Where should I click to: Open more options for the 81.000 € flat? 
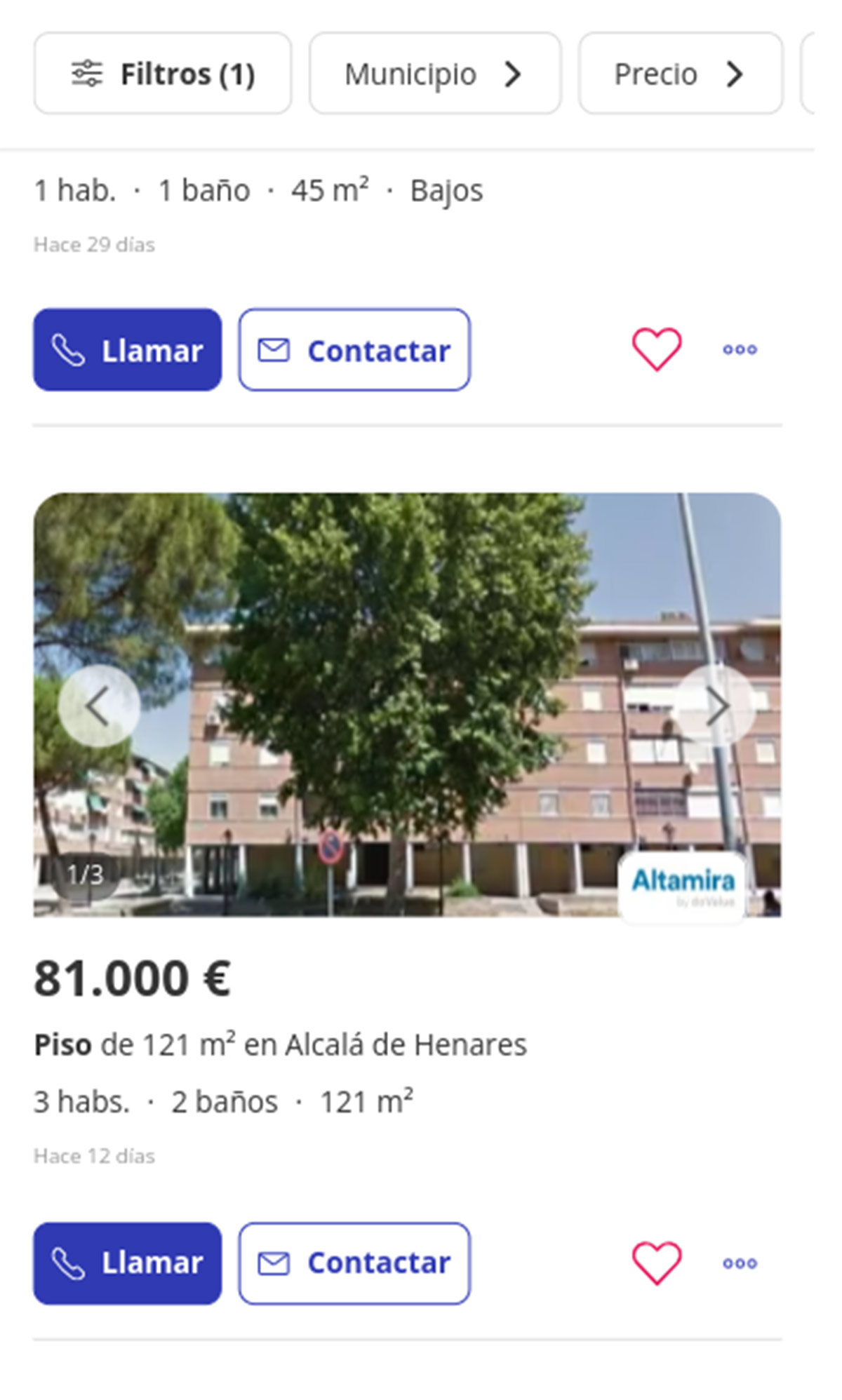(740, 1263)
